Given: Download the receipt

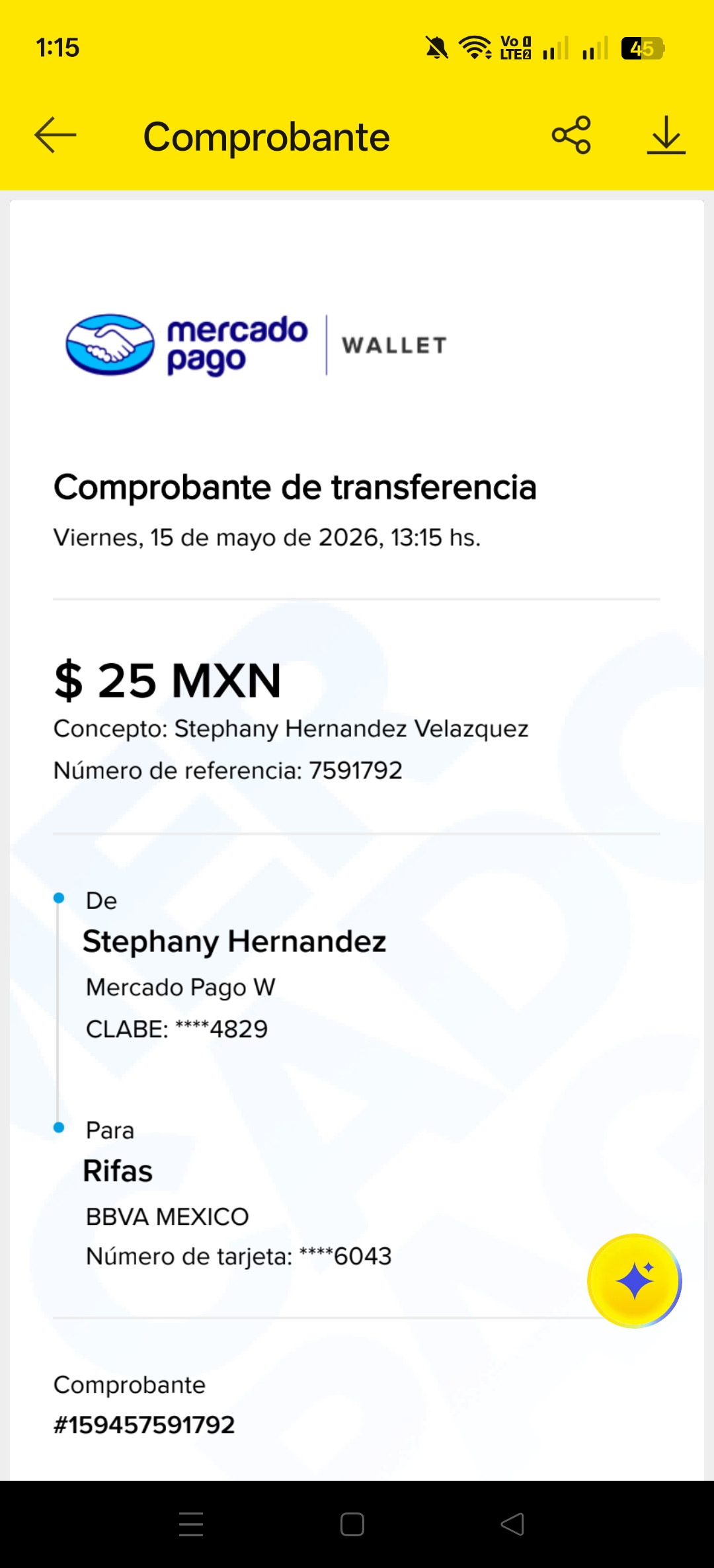Looking at the screenshot, I should pyautogui.click(x=666, y=136).
